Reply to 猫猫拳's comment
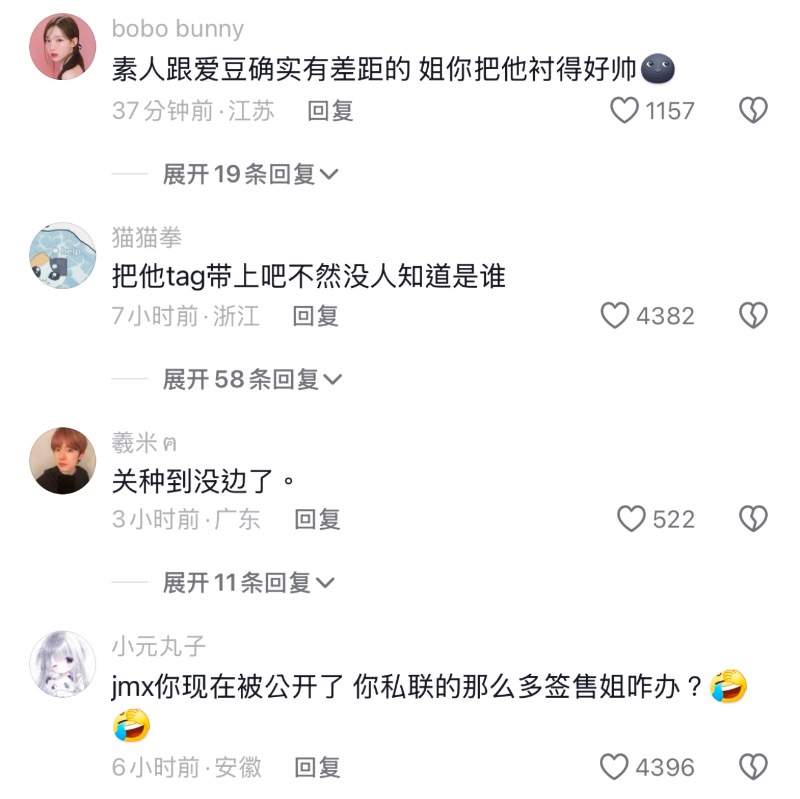The width and height of the screenshot is (800, 799). pyautogui.click(x=316, y=316)
